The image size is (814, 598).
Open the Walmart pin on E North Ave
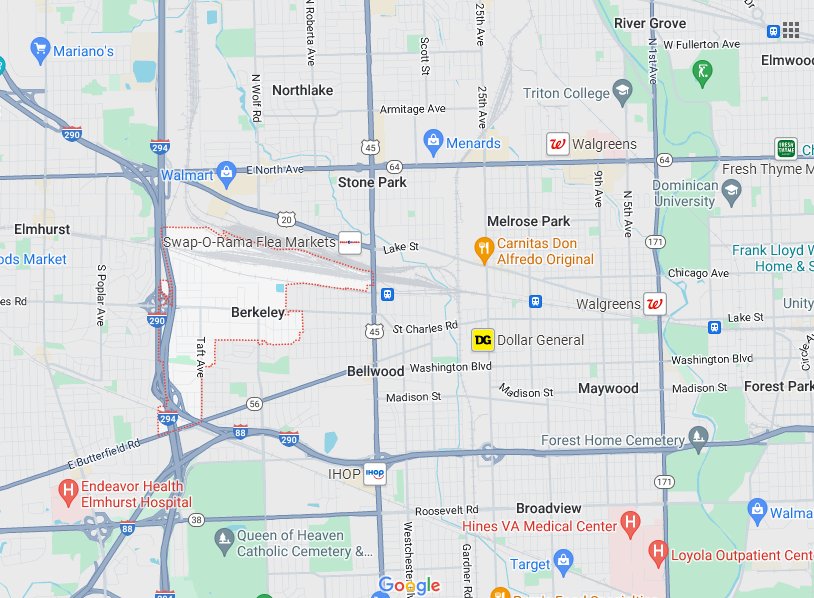226,172
